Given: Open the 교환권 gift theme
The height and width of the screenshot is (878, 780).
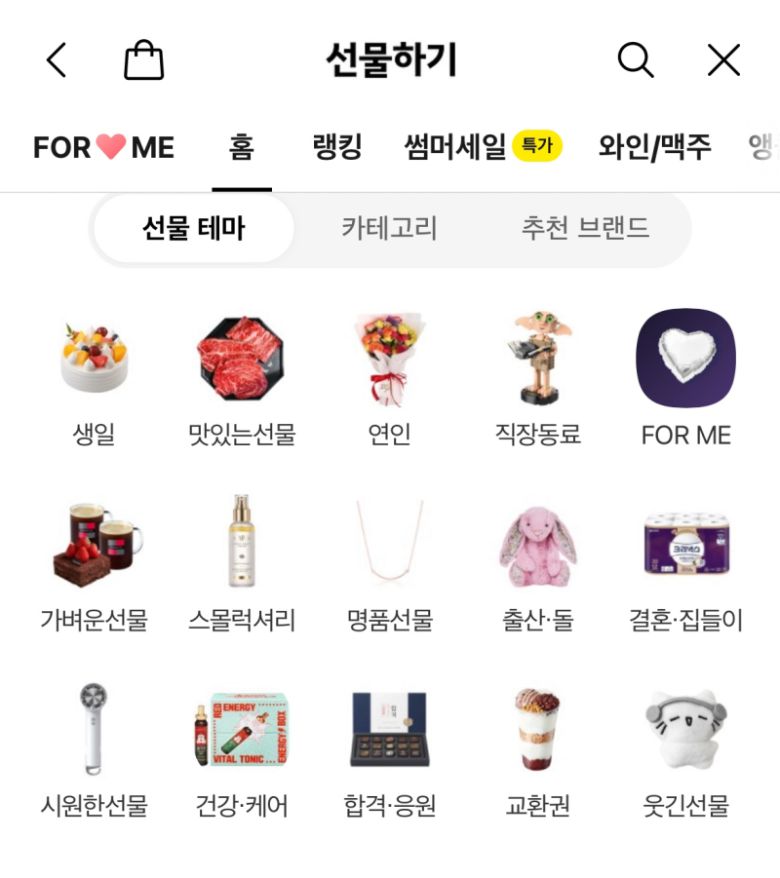Looking at the screenshot, I should (x=537, y=750).
